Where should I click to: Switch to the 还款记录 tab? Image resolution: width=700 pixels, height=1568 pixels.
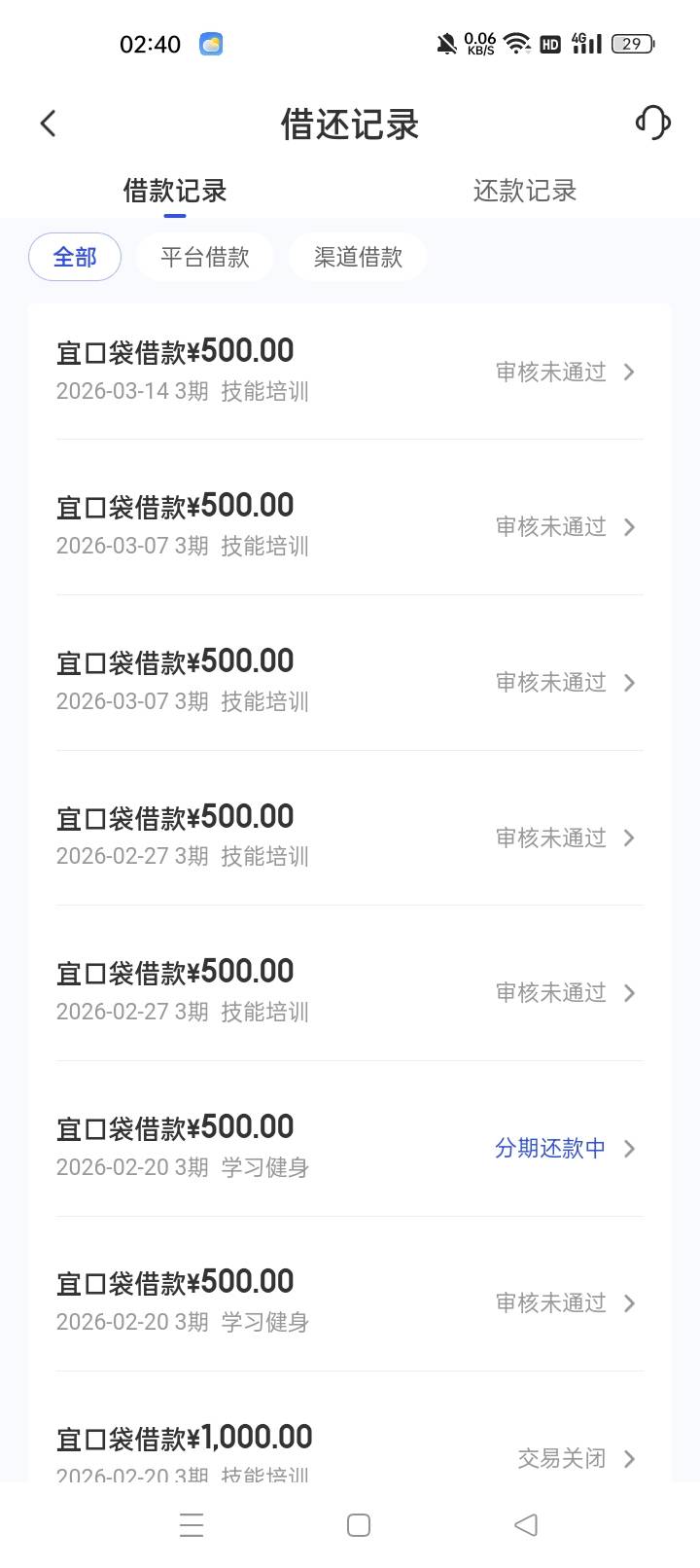tap(524, 191)
